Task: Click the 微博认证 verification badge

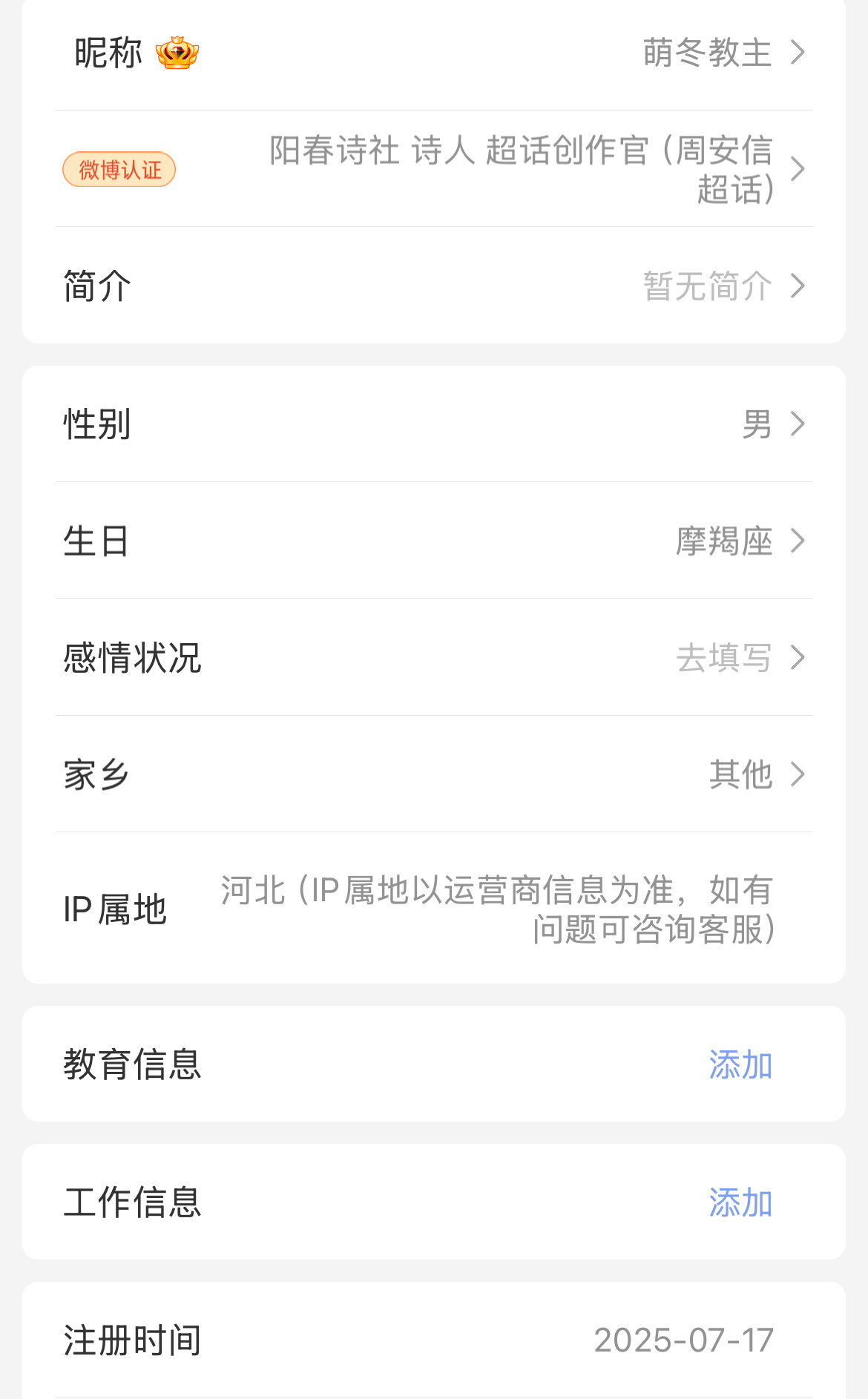Action: coord(119,169)
